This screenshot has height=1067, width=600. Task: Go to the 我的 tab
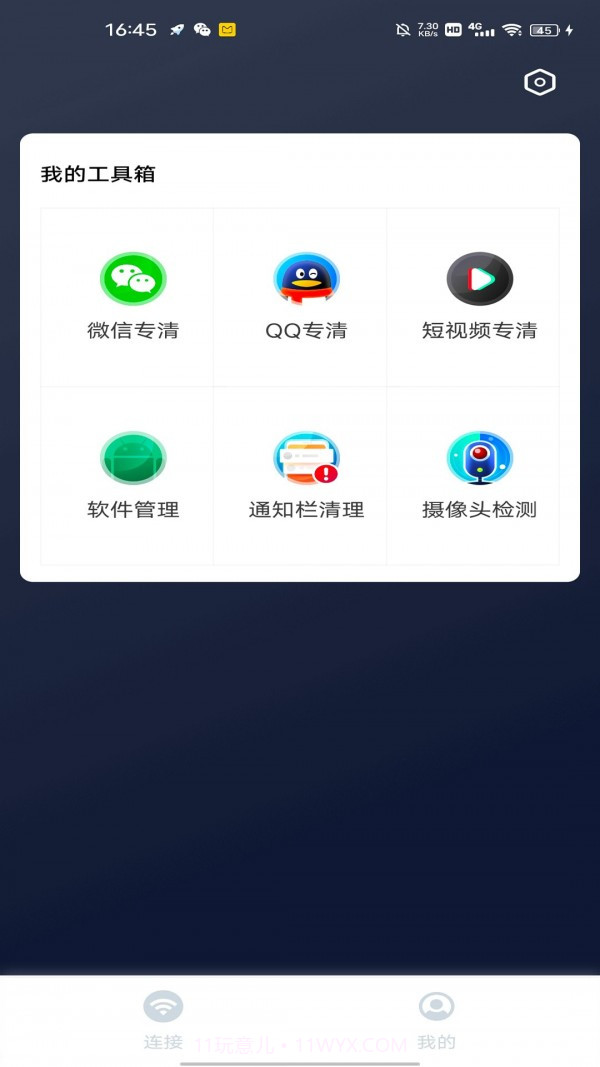[x=436, y=1020]
